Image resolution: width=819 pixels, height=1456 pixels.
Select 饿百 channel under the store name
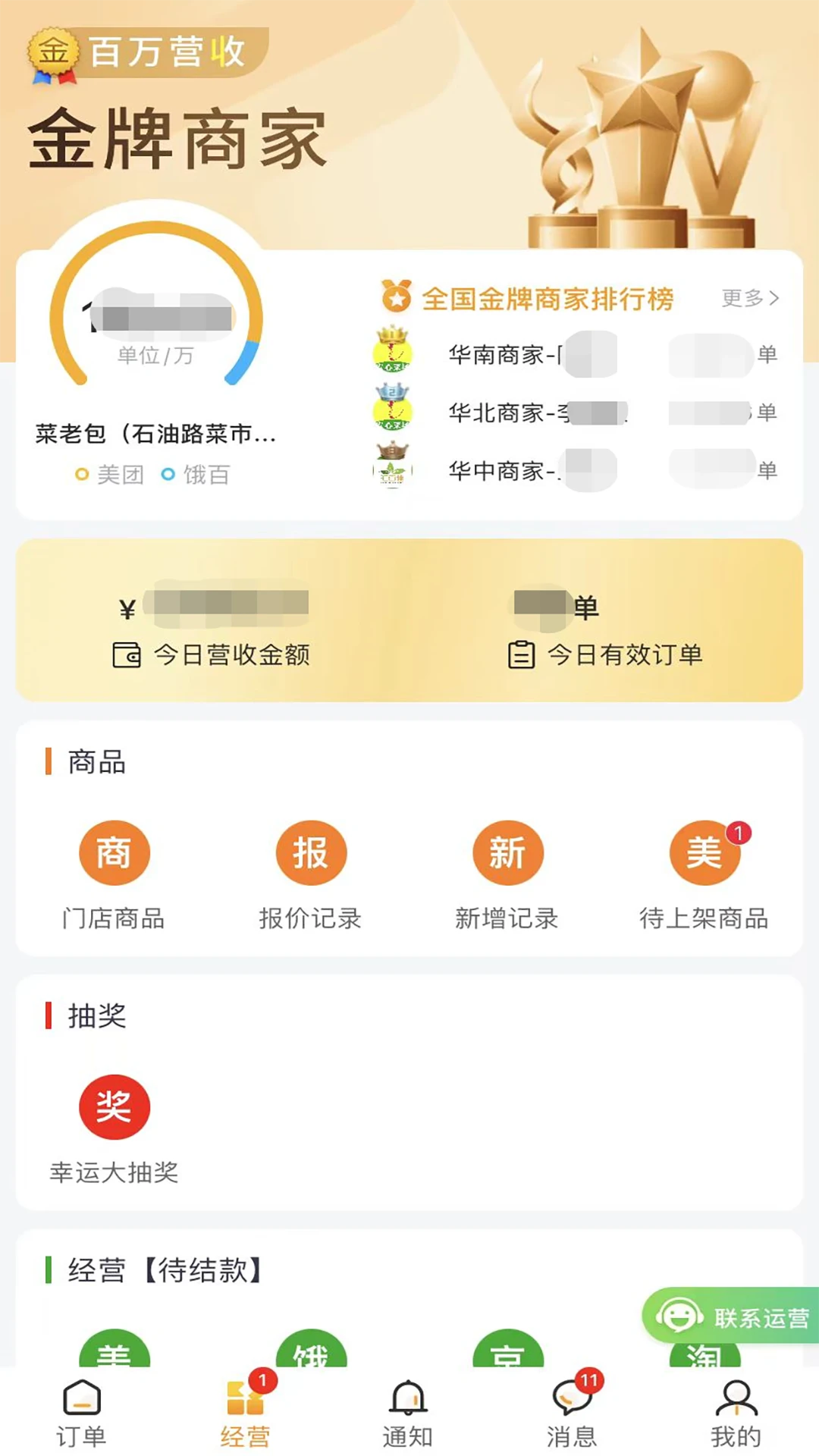pos(205,474)
